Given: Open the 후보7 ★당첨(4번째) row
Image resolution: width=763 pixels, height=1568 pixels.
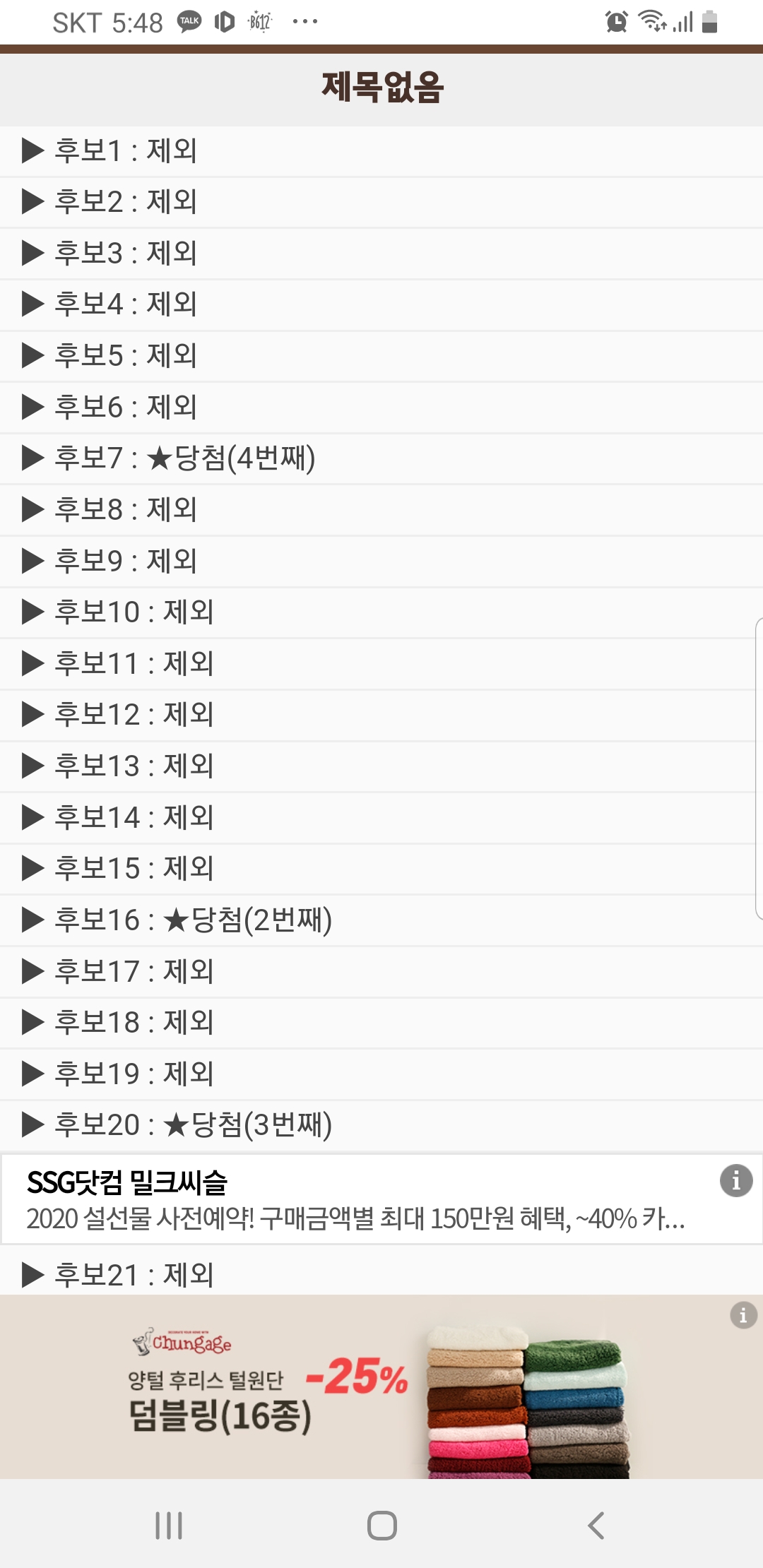Looking at the screenshot, I should (x=381, y=458).
